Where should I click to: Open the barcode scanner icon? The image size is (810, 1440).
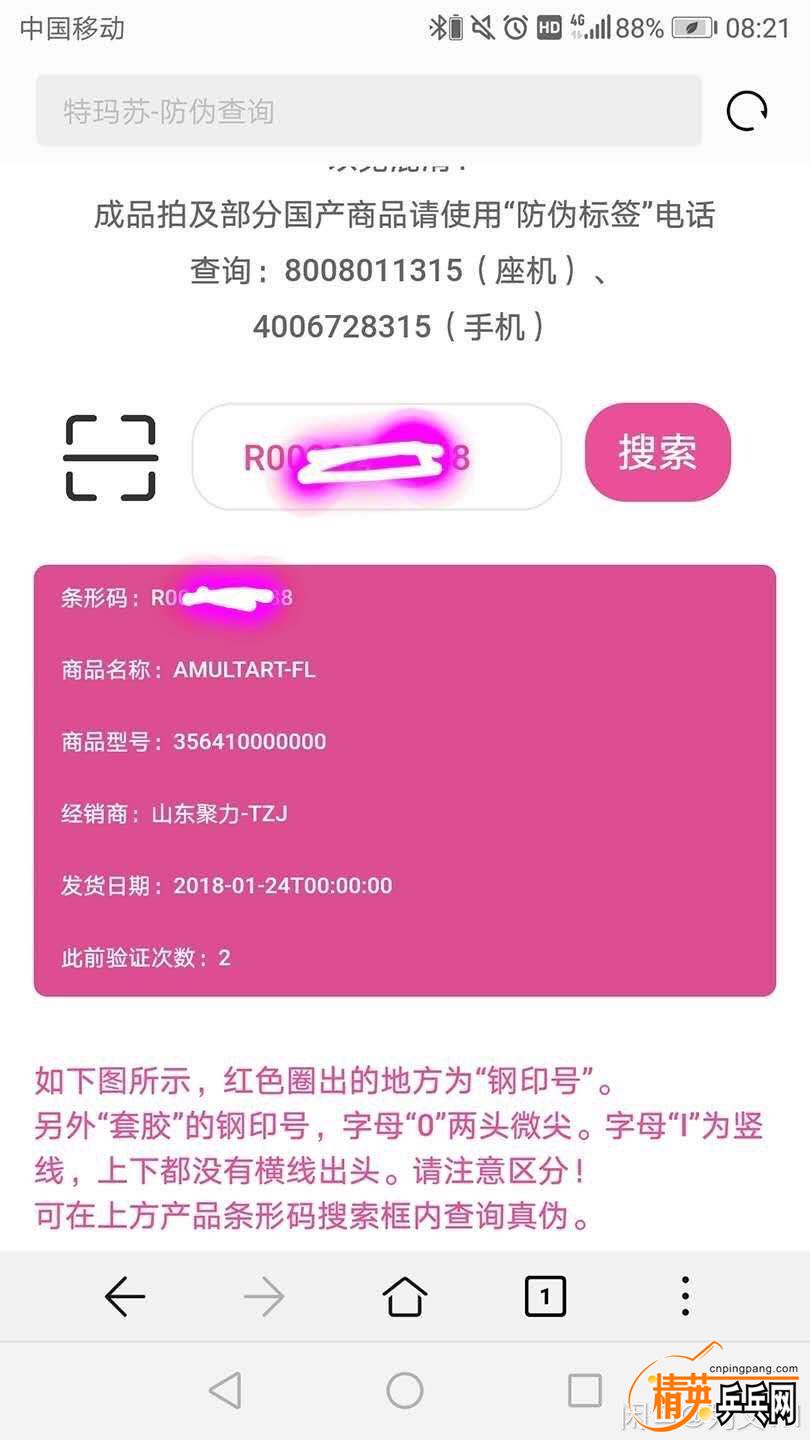coord(111,458)
